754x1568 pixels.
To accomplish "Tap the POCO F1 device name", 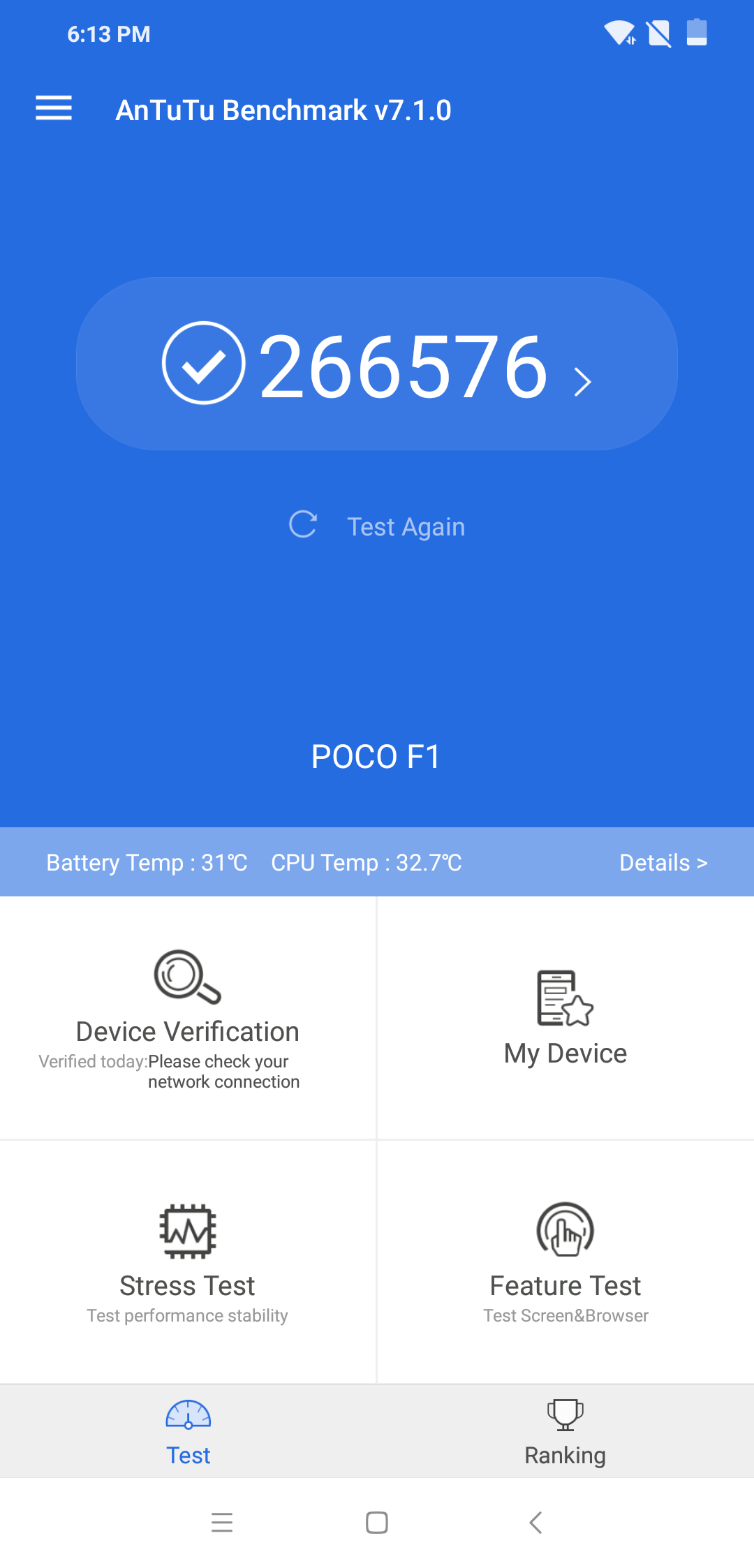I will [377, 756].
